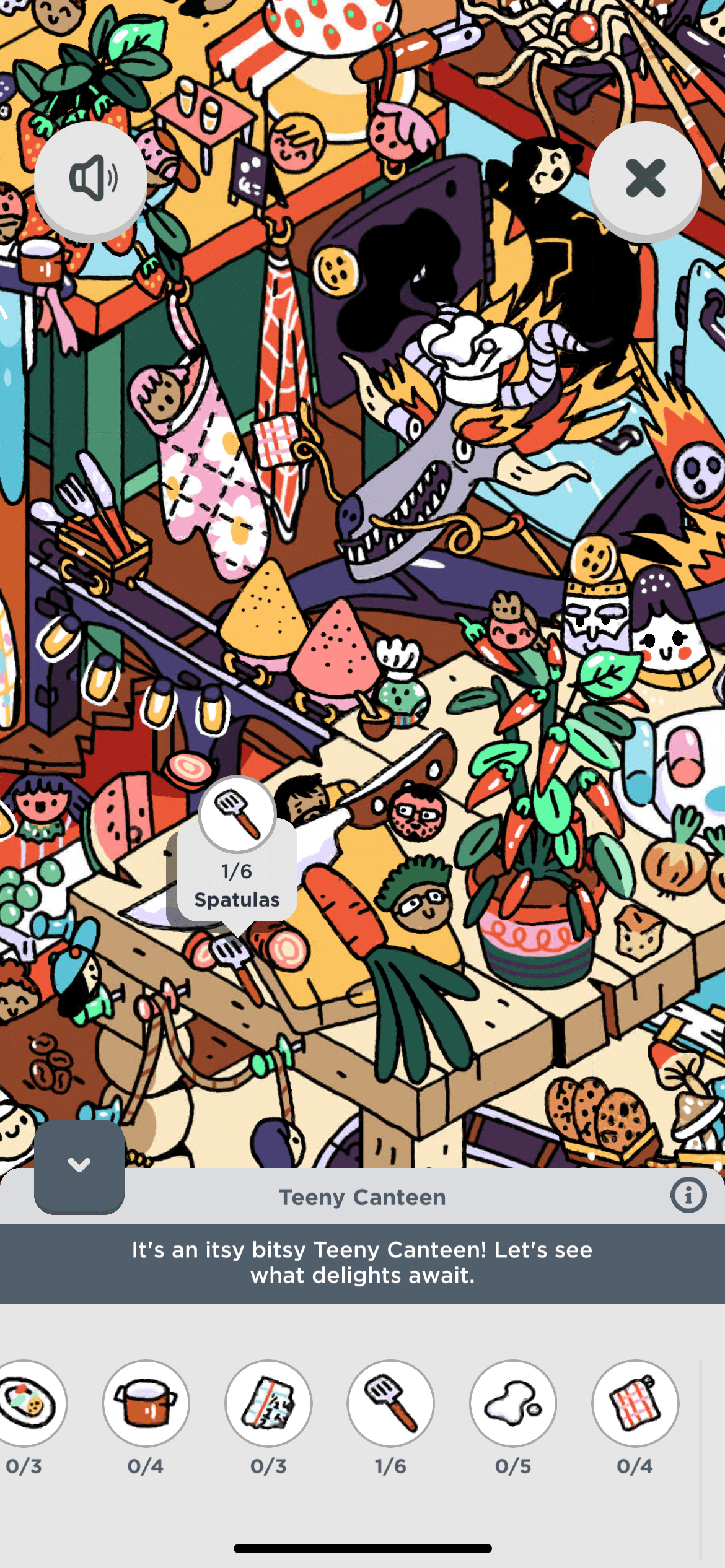Mute the game sound
Screen dimensions: 725x1568
pyautogui.click(x=90, y=178)
